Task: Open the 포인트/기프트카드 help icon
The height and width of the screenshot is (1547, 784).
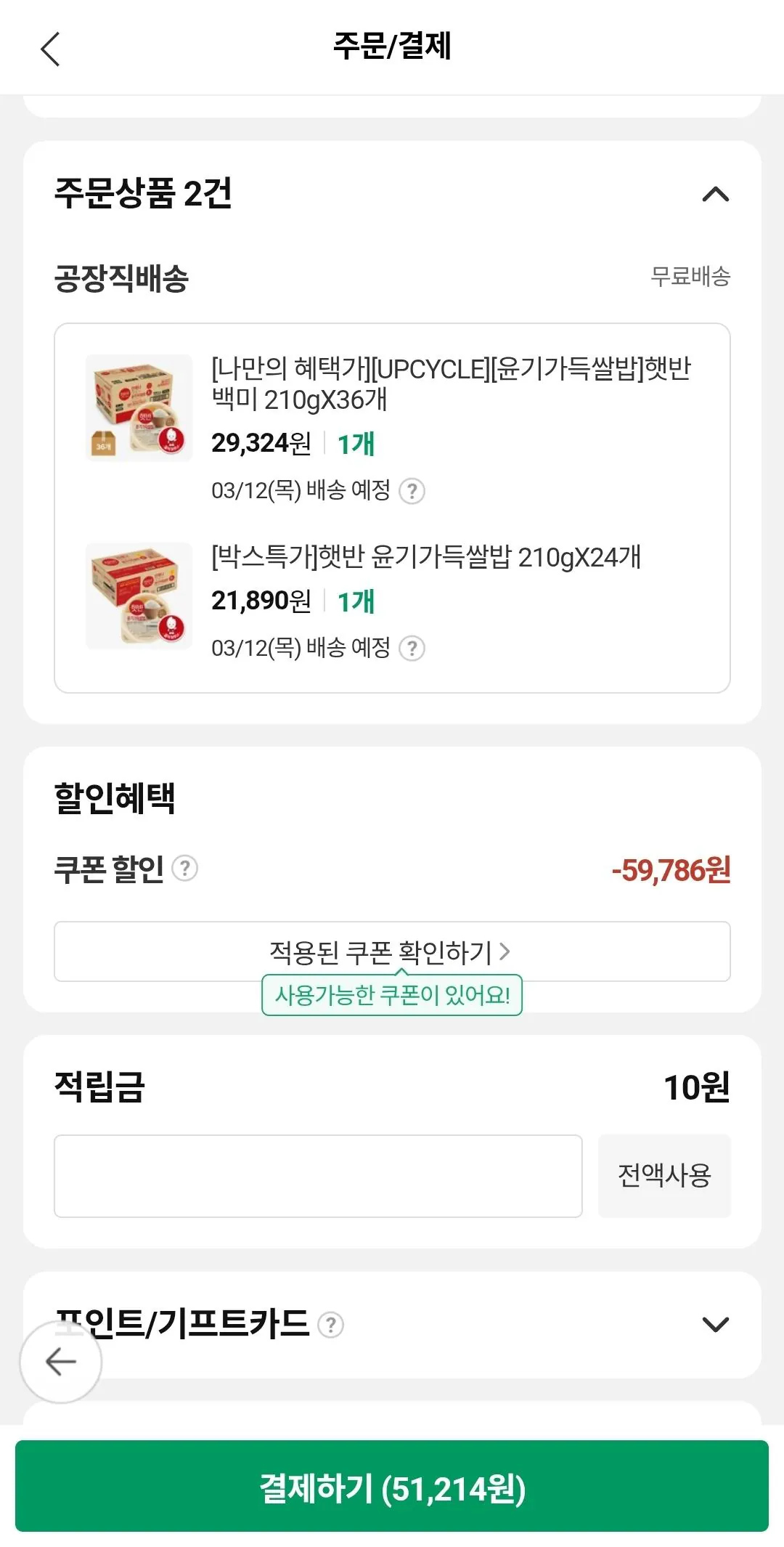Action: coord(331,1325)
